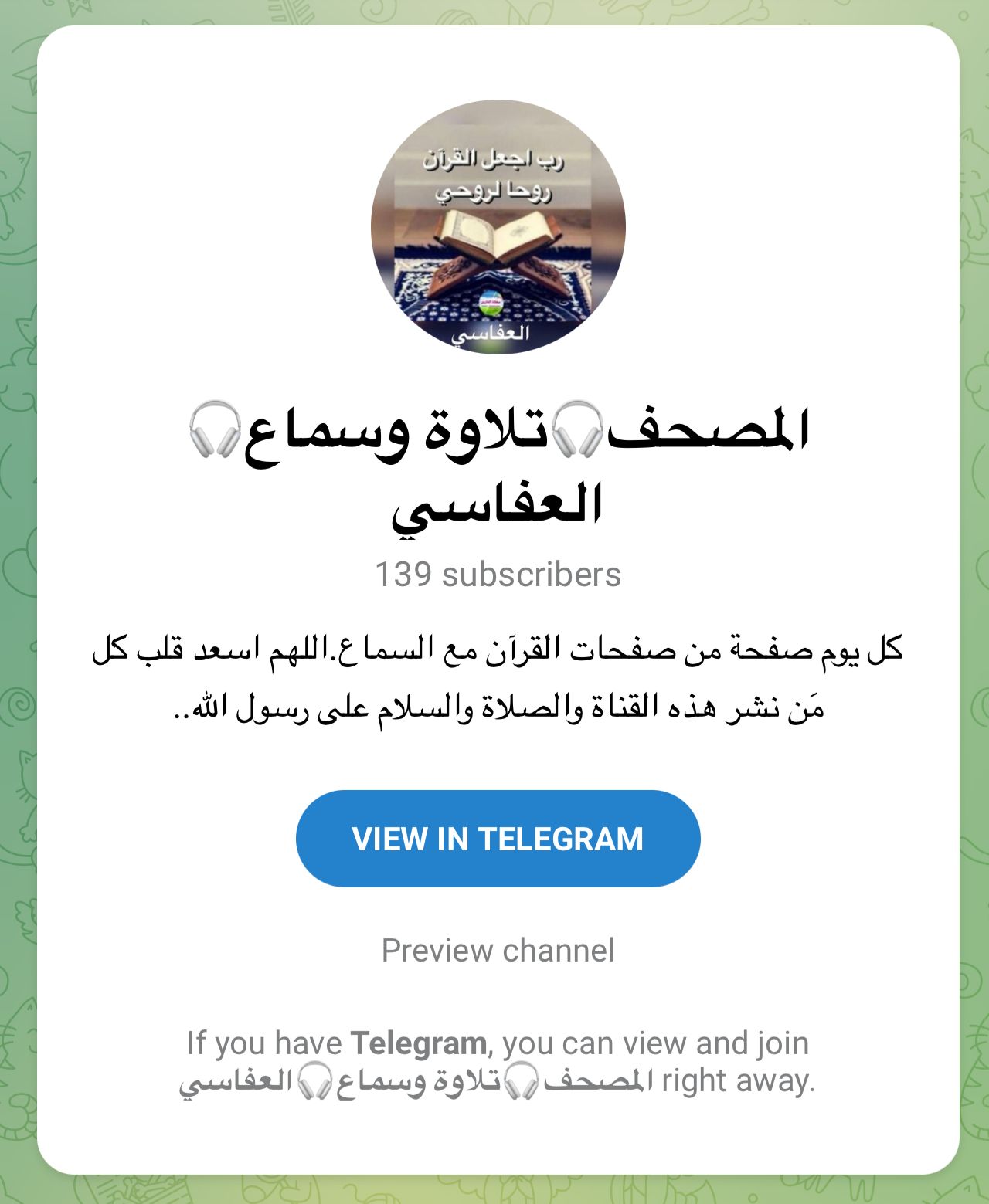
Task: Open the Preview channel link
Action: [498, 951]
